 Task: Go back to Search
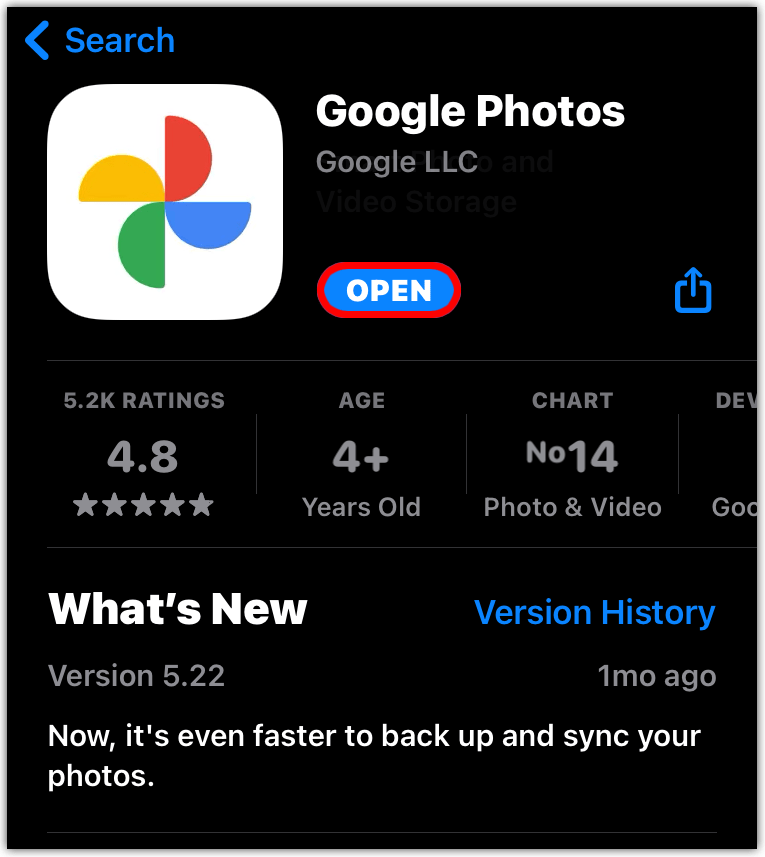(x=100, y=41)
